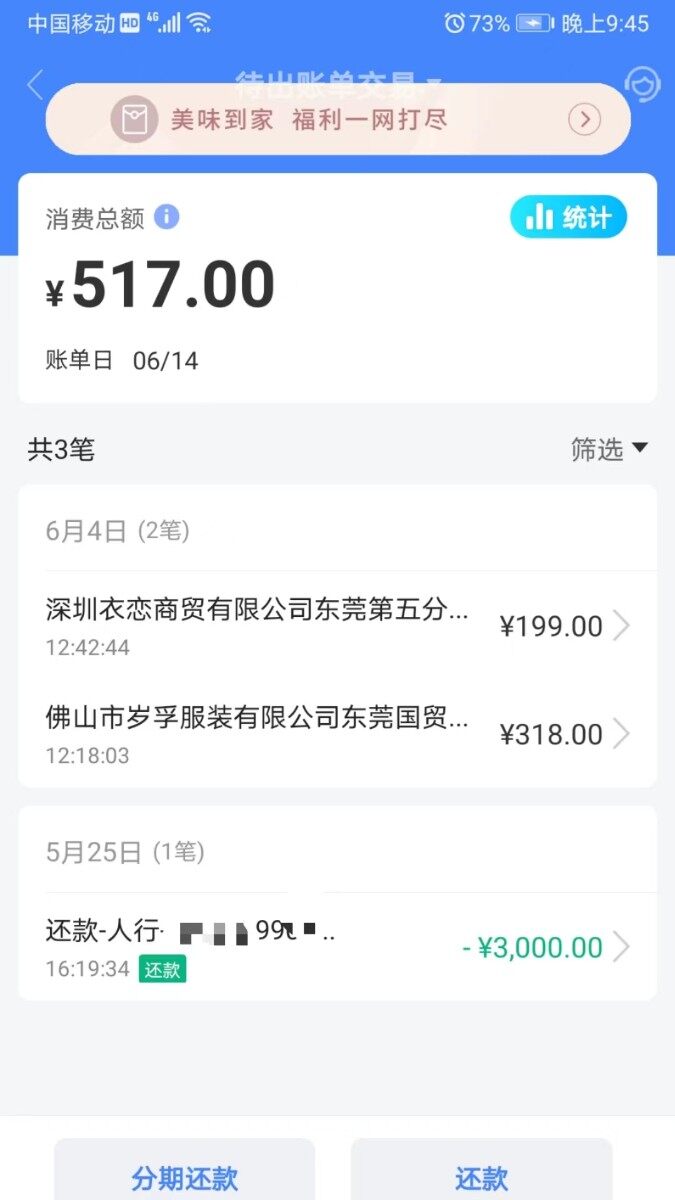The width and height of the screenshot is (675, 1200).
Task: Open the 美味到家 福利一网打尽 banner
Action: tap(338, 120)
